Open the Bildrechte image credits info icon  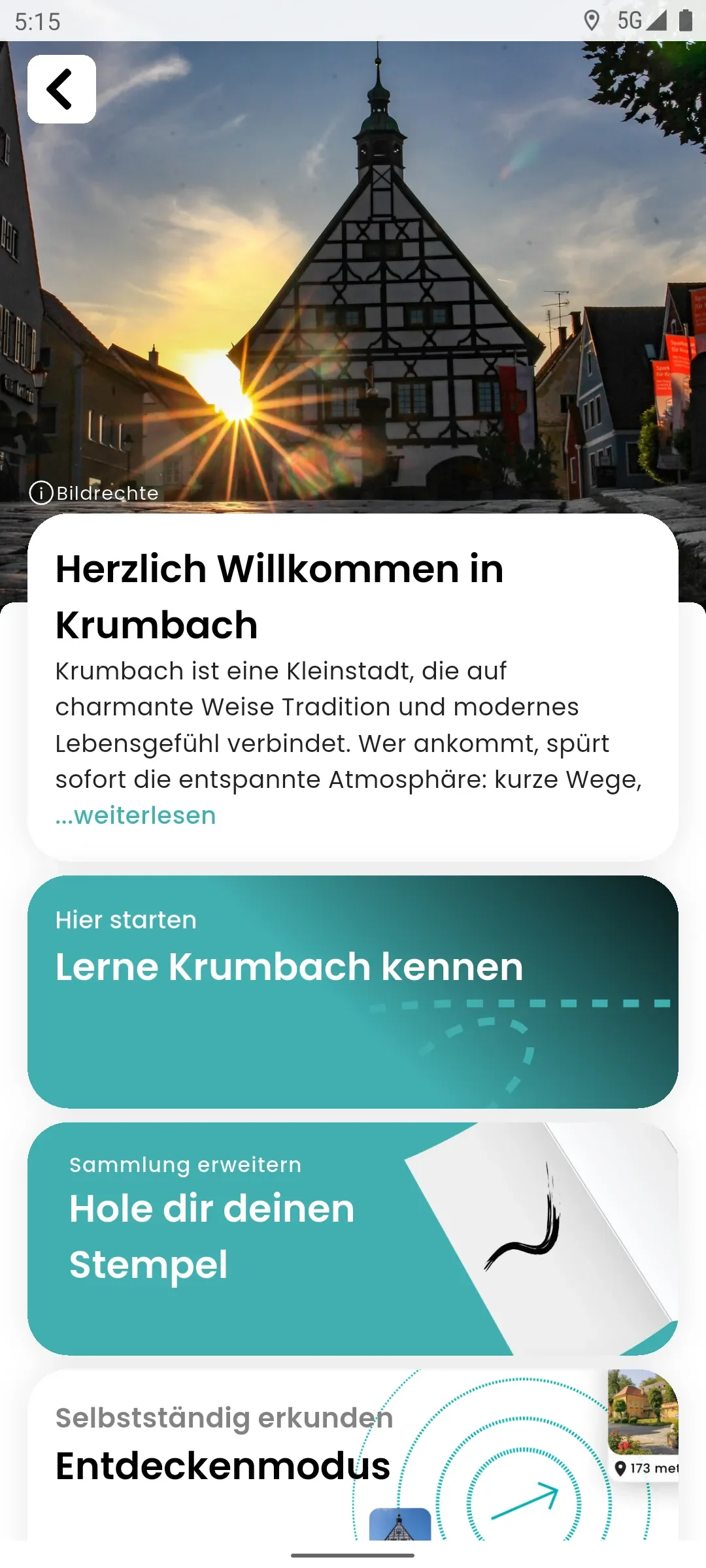pyautogui.click(x=42, y=493)
